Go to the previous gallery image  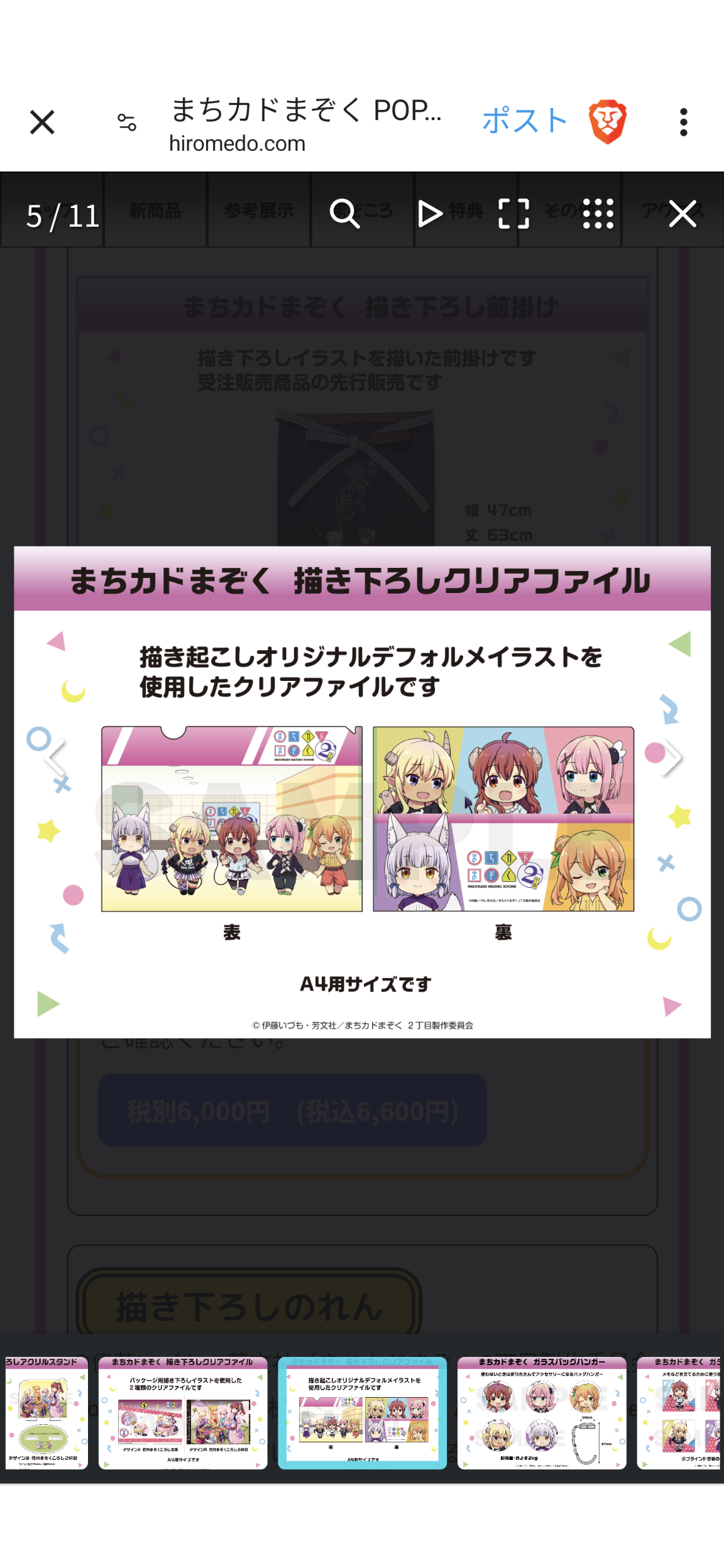pos(55,757)
